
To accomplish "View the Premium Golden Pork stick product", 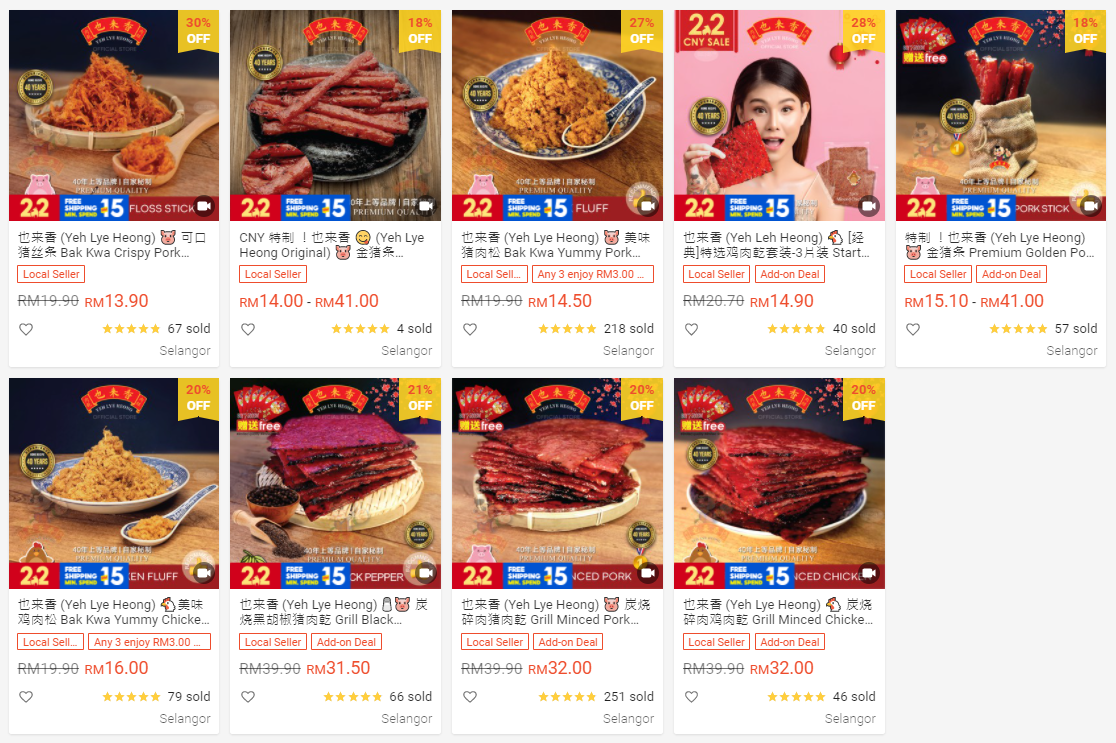I will (x=1001, y=116).
